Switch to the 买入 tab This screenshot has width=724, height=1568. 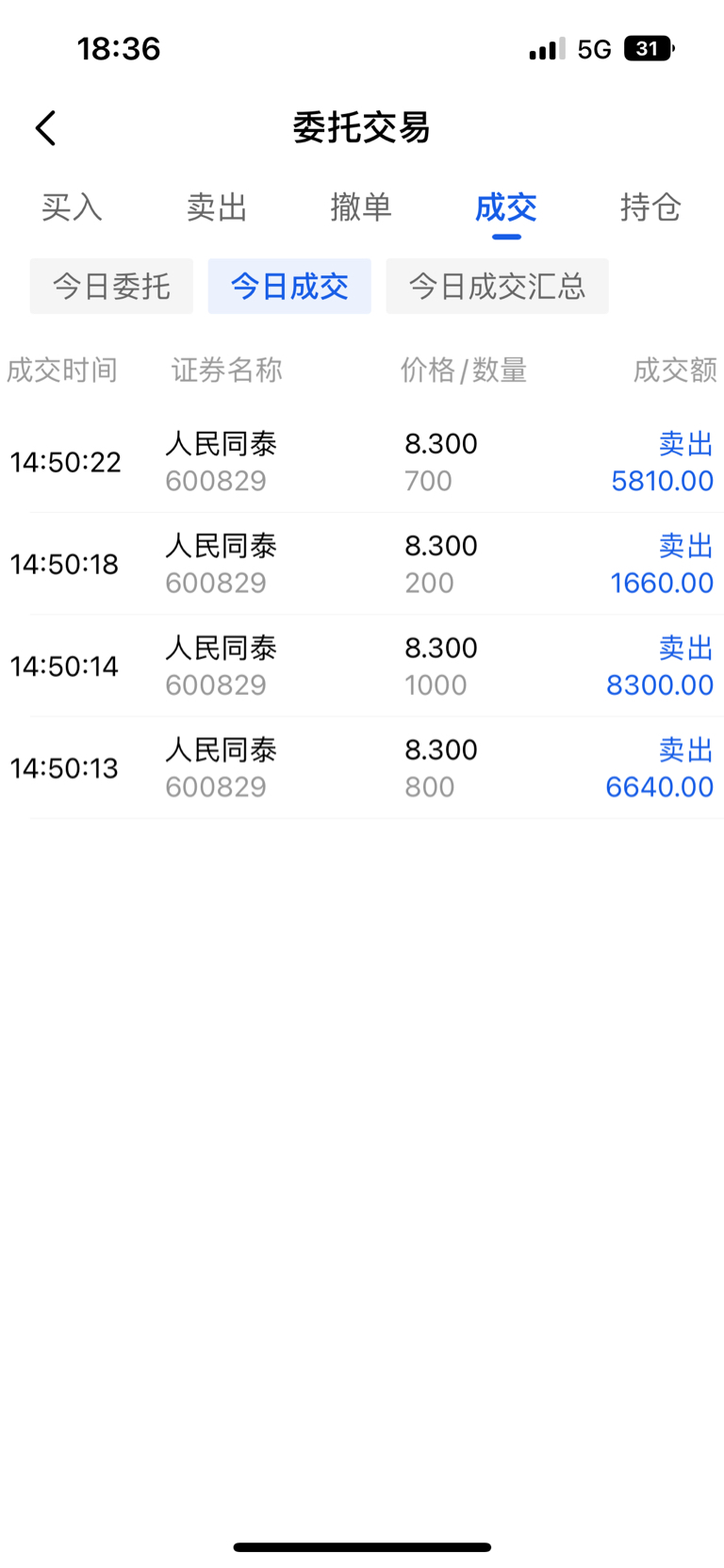[72, 207]
